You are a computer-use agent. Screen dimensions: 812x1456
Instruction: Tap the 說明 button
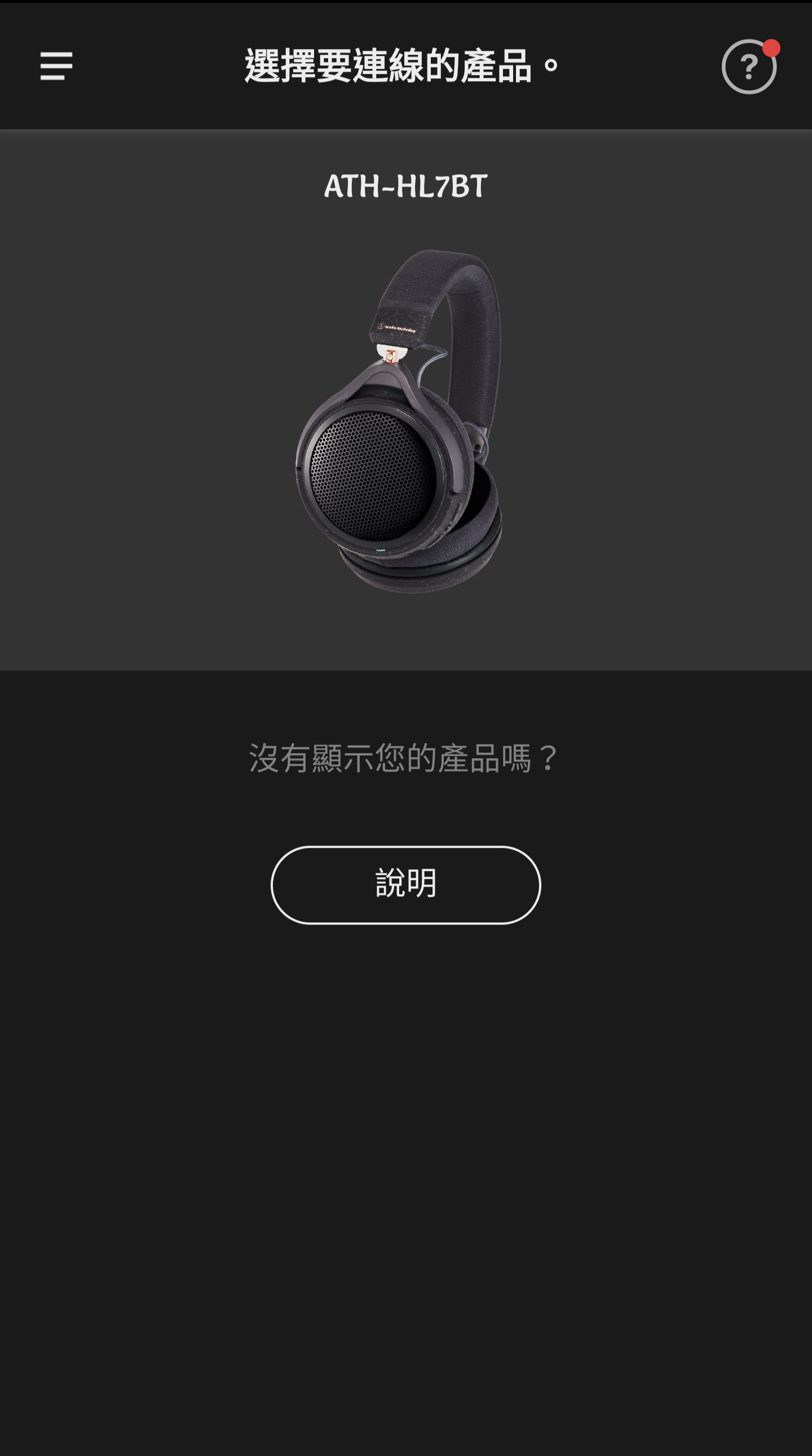[x=405, y=885]
